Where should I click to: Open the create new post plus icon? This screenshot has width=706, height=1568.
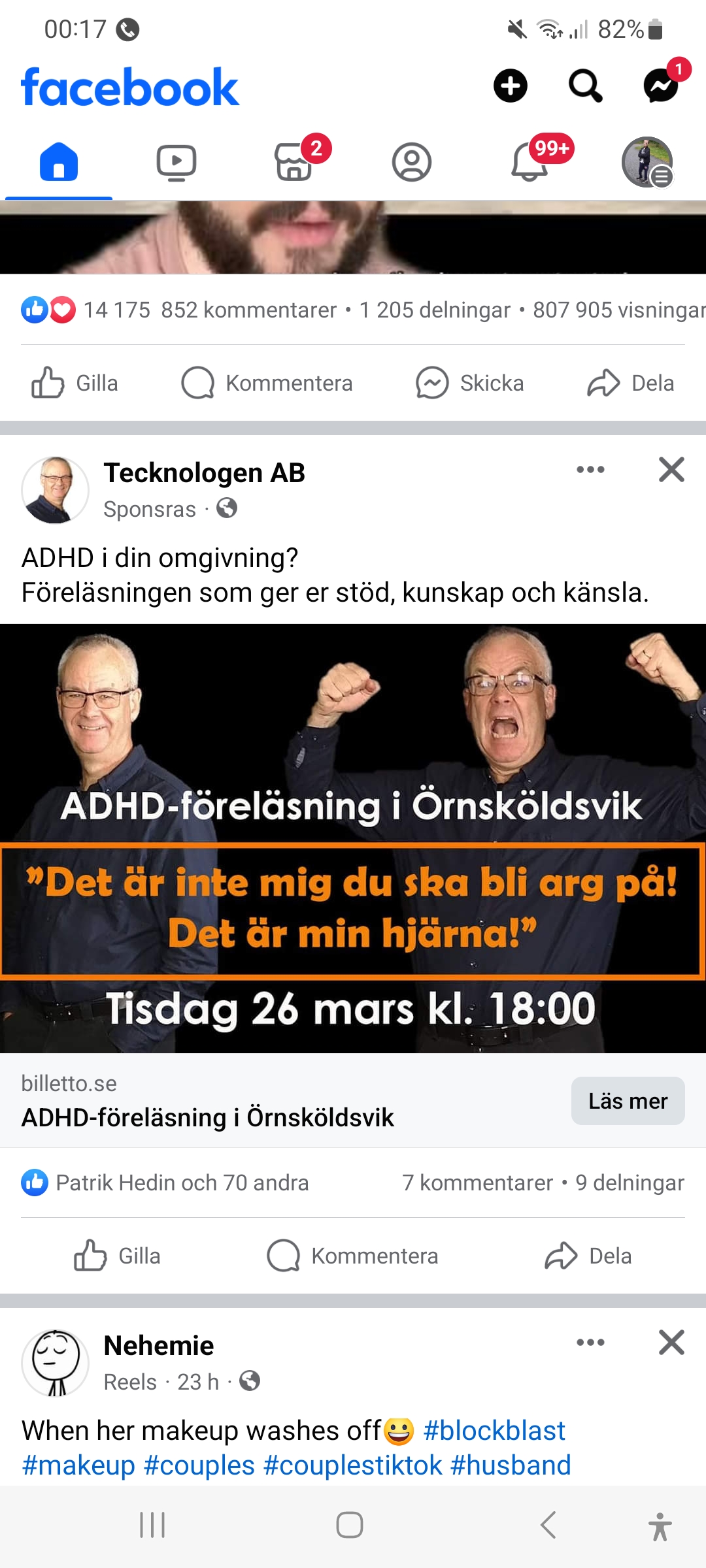[510, 86]
